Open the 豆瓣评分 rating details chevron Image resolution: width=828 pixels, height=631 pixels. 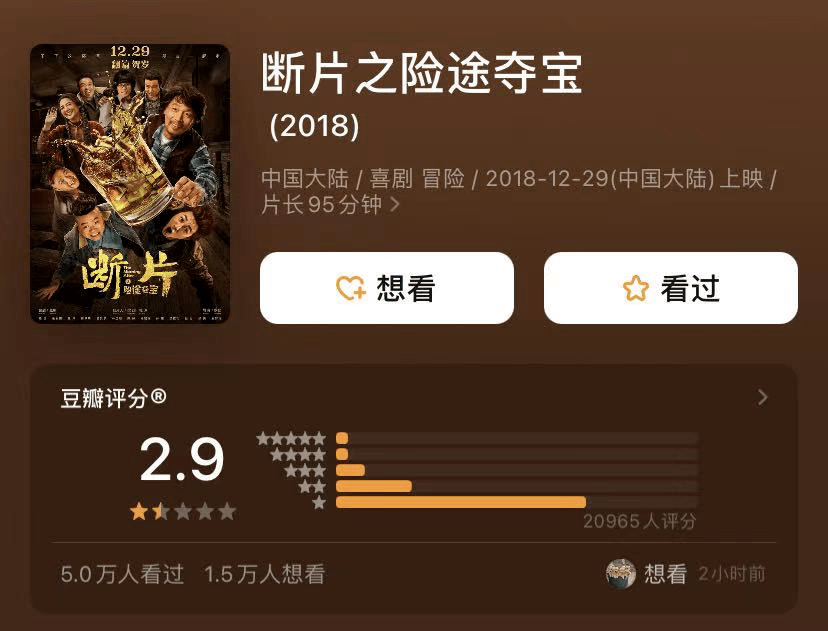pyautogui.click(x=763, y=397)
